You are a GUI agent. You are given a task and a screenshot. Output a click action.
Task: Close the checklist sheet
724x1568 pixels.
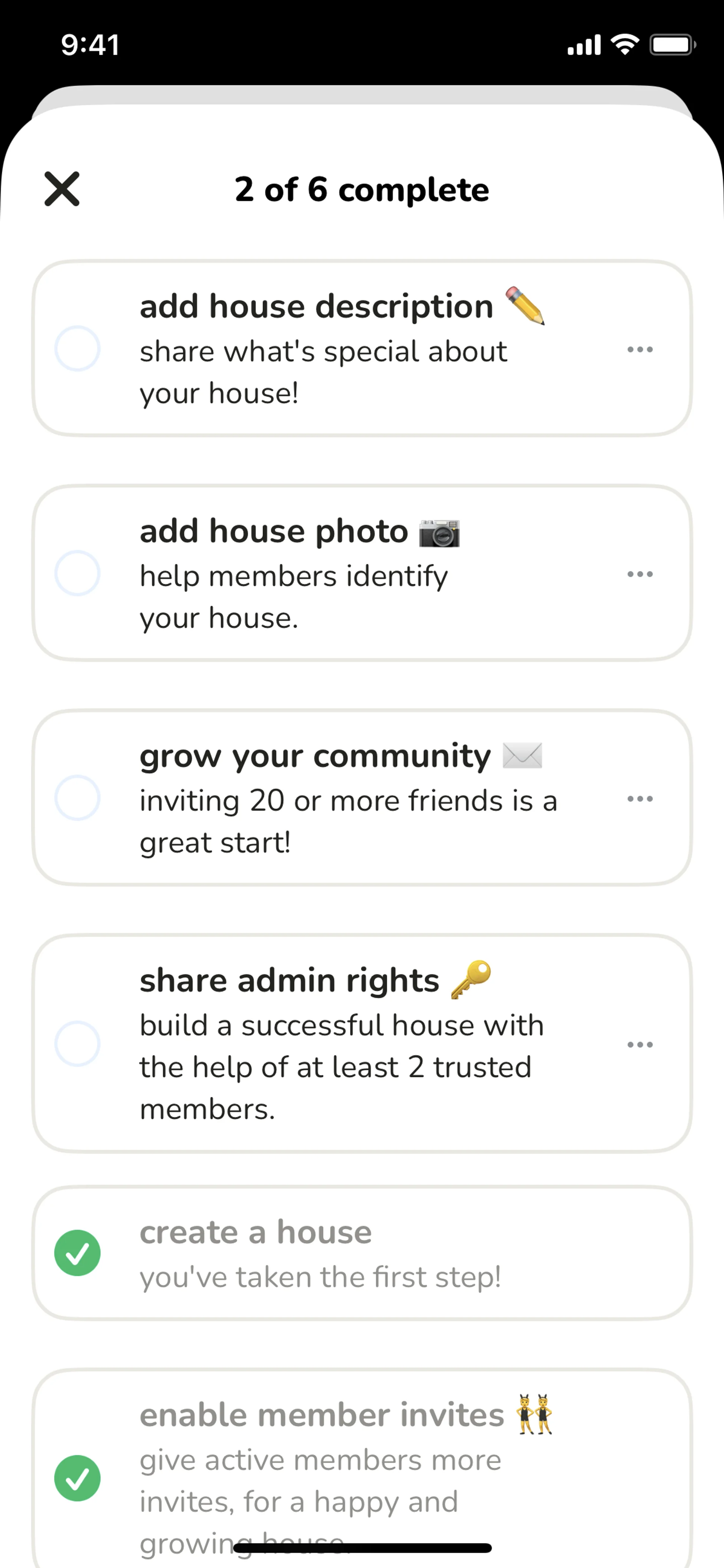point(62,189)
